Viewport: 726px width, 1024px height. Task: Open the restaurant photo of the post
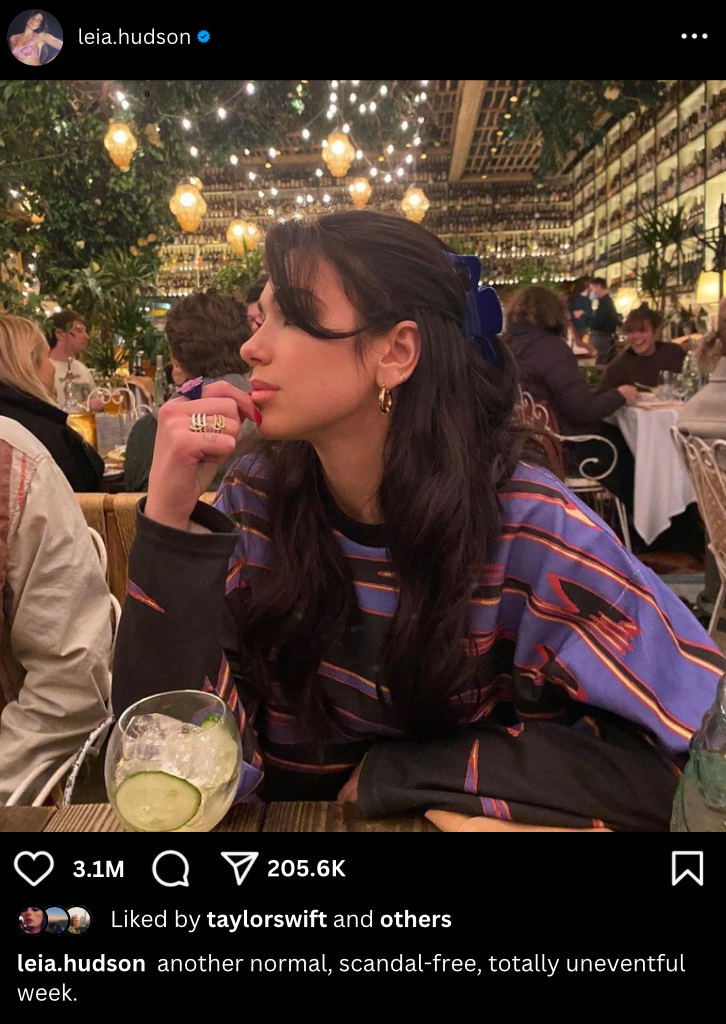tap(363, 455)
